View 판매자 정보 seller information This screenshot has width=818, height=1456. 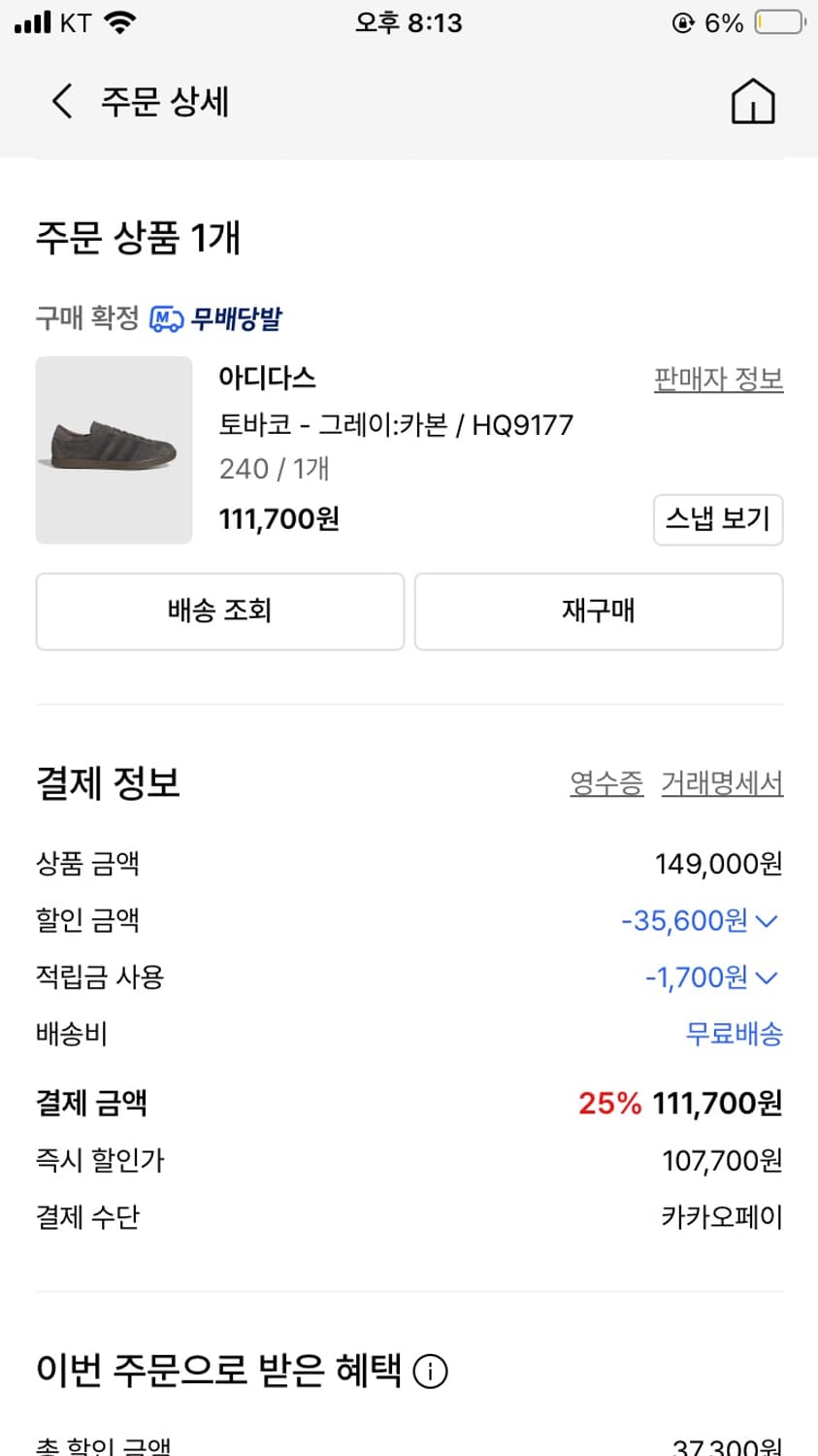click(718, 379)
